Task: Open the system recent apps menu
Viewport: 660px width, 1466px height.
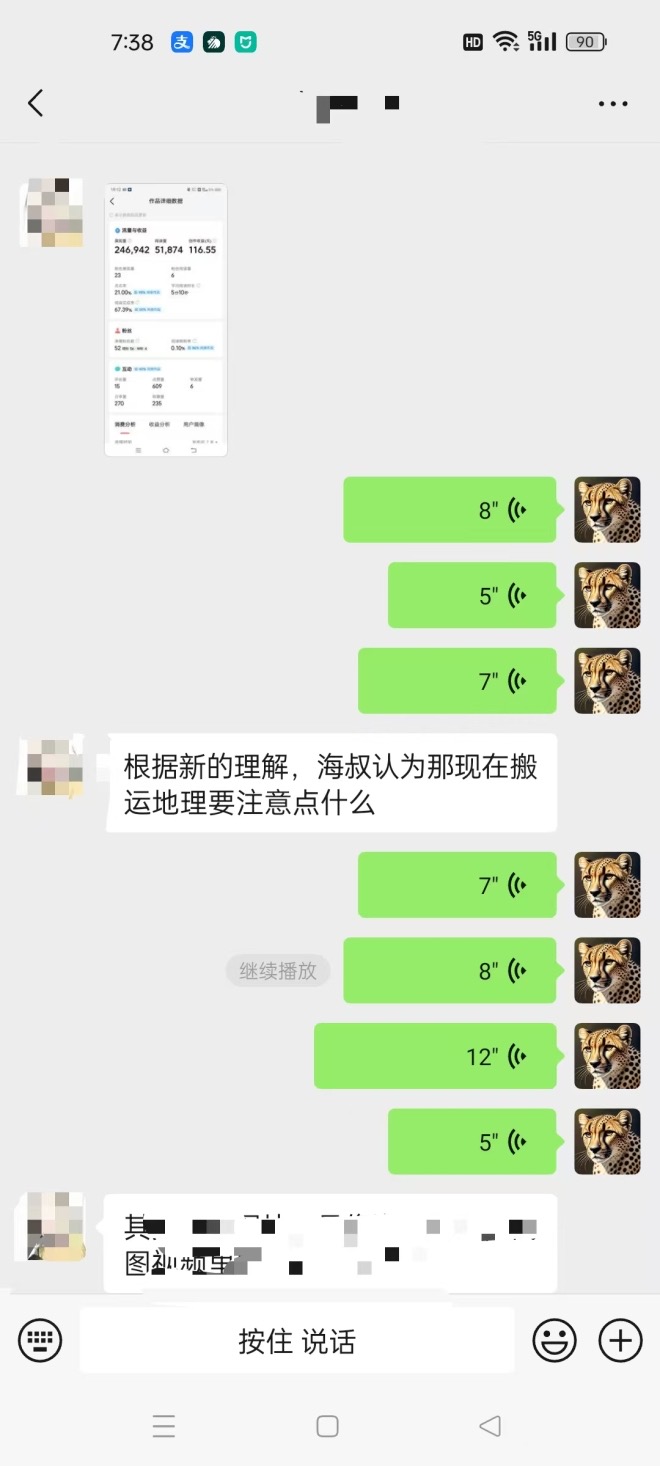Action: (x=164, y=1426)
